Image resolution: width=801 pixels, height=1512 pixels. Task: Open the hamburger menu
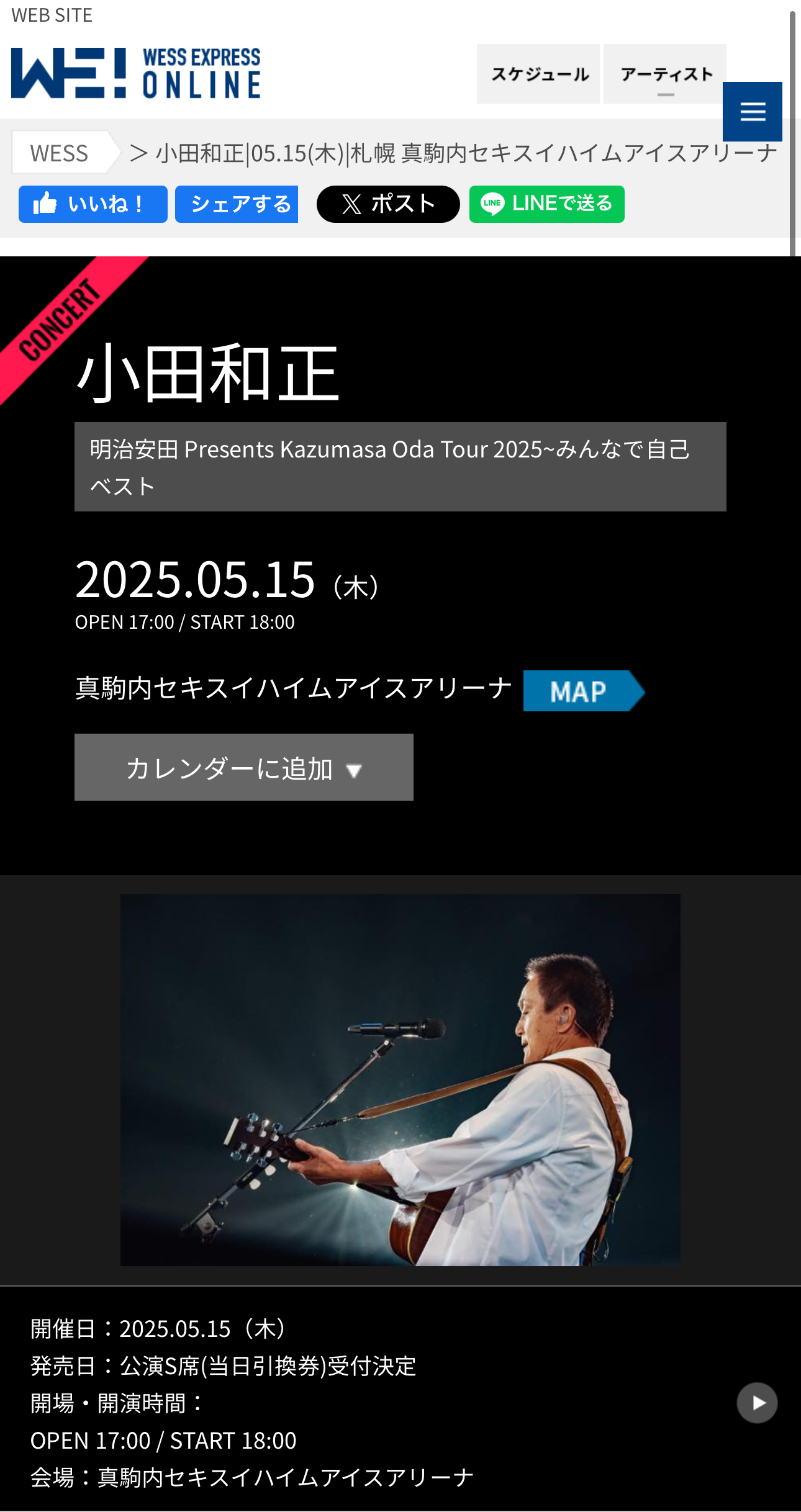(752, 112)
